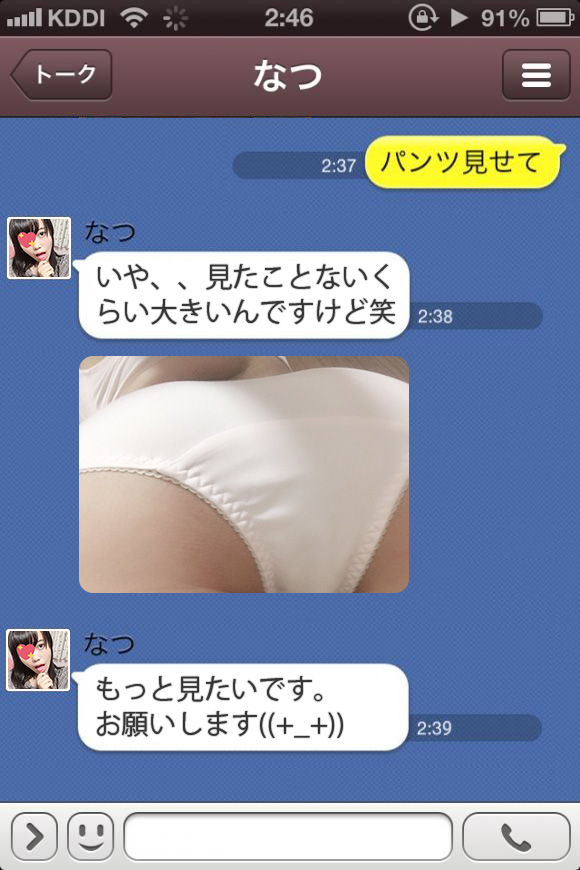Screen dimensions: 580x870
Task: Start a voice call with なつ
Action: [x=516, y=837]
